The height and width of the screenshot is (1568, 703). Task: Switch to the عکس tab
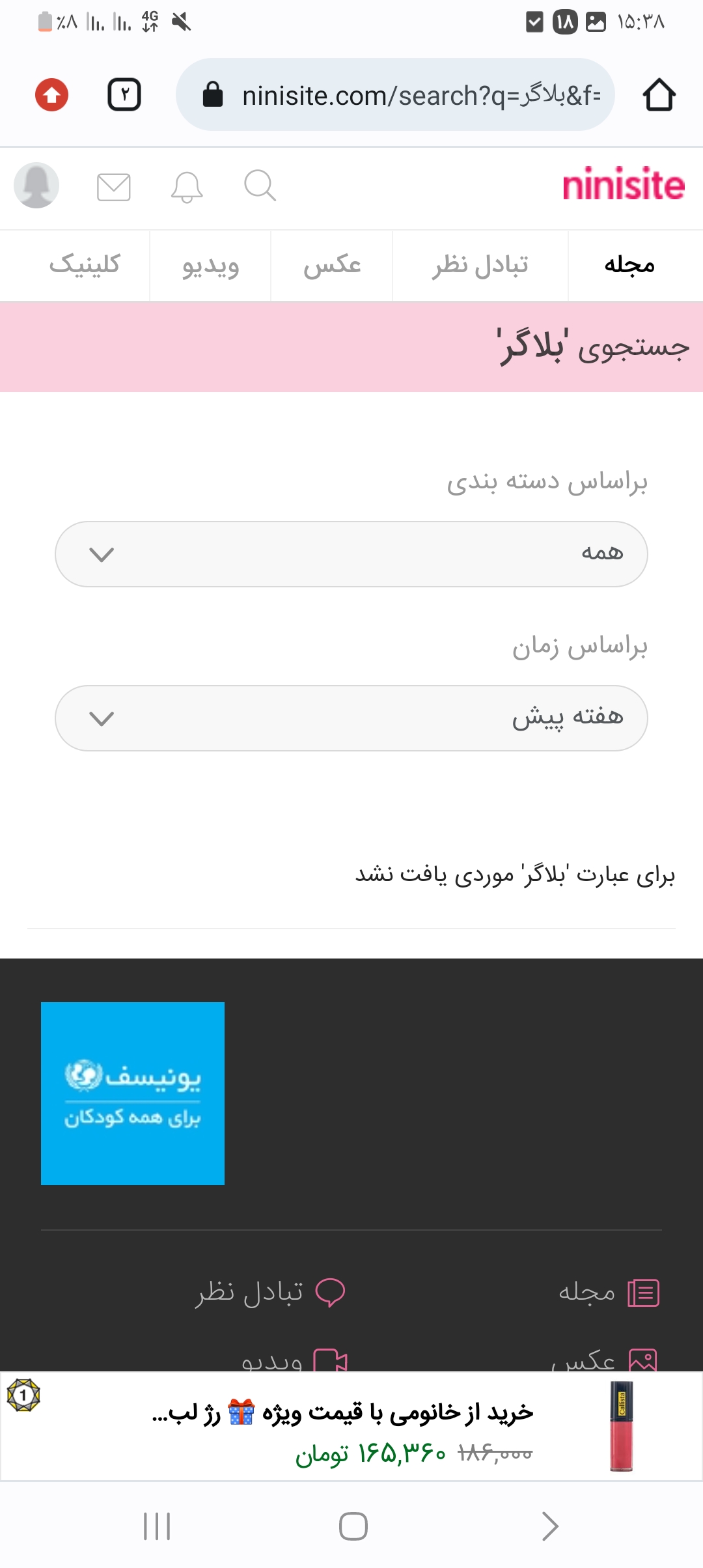point(332,265)
